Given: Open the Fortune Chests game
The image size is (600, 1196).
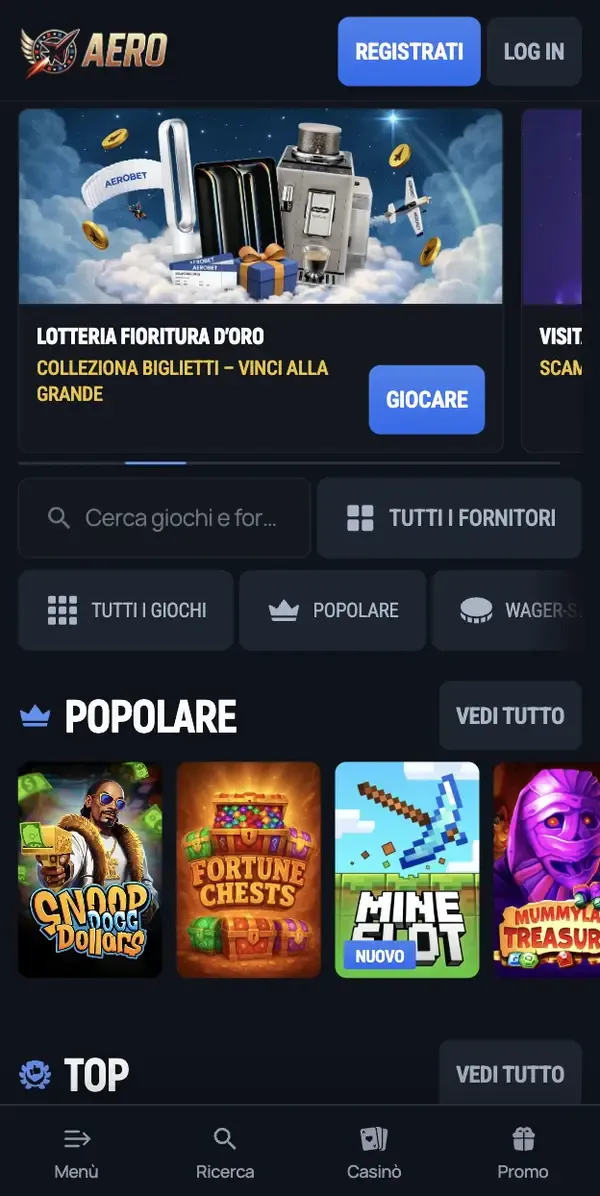Looking at the screenshot, I should (249, 869).
